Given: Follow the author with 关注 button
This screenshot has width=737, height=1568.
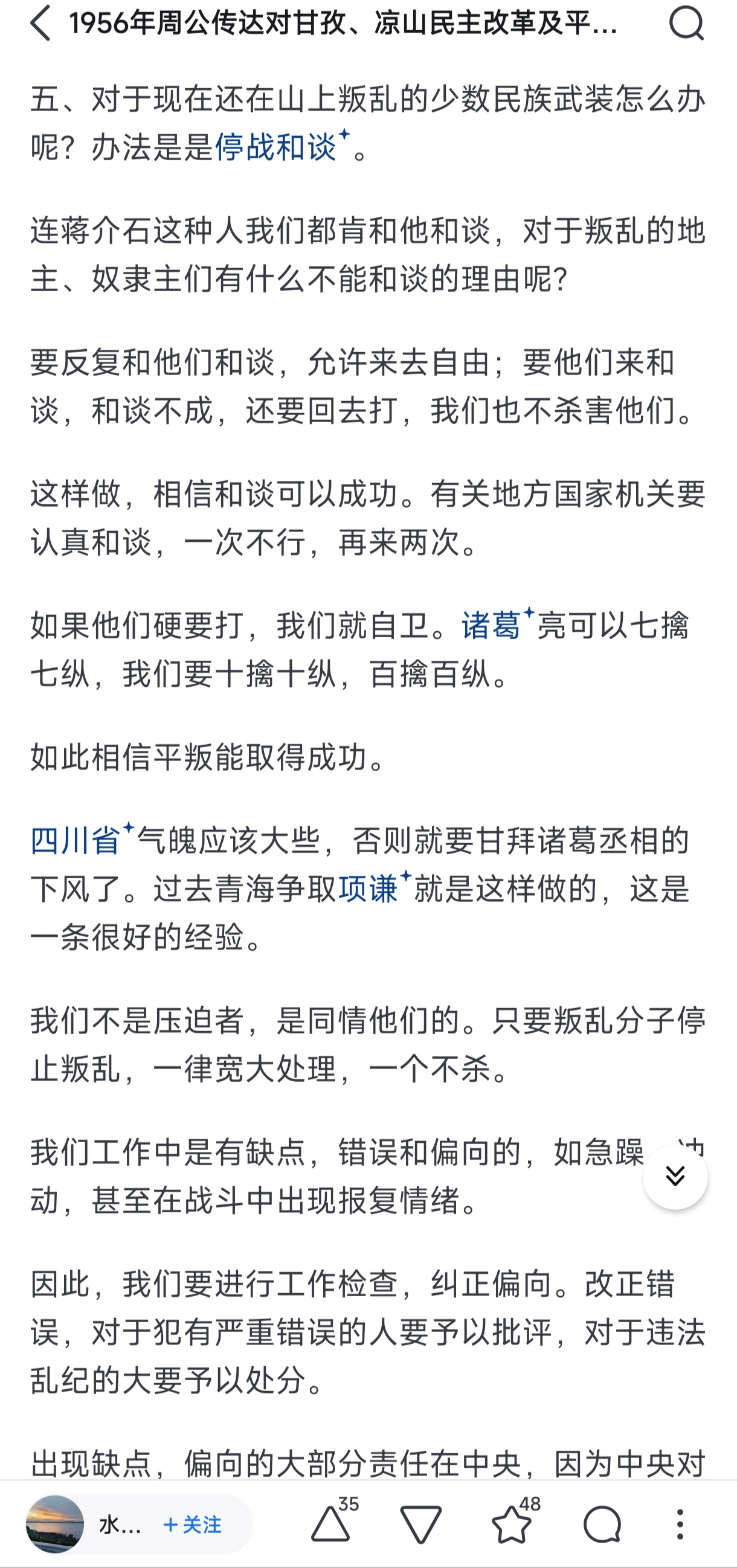Looking at the screenshot, I should pos(192,1524).
